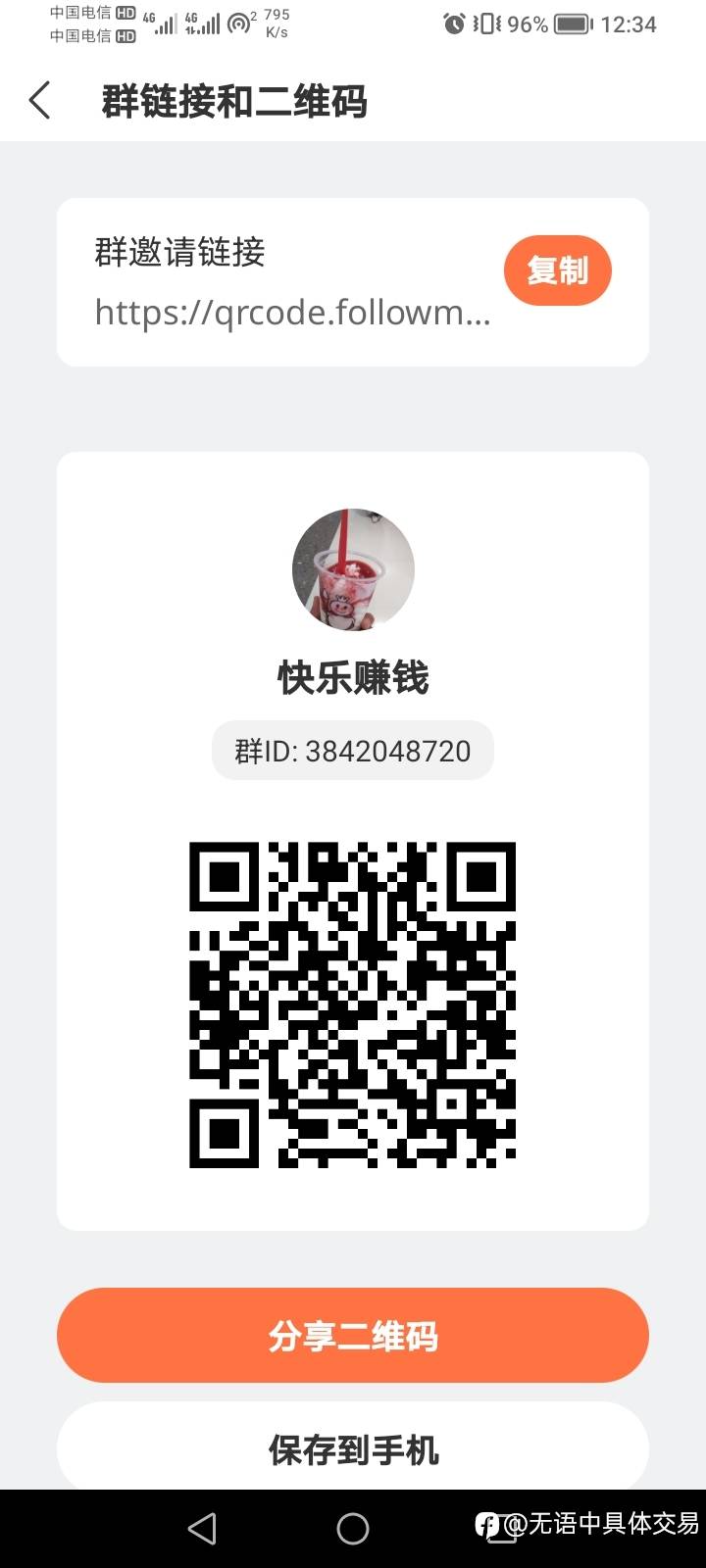Tap the system home button
The width and height of the screenshot is (706, 1568).
(353, 1528)
